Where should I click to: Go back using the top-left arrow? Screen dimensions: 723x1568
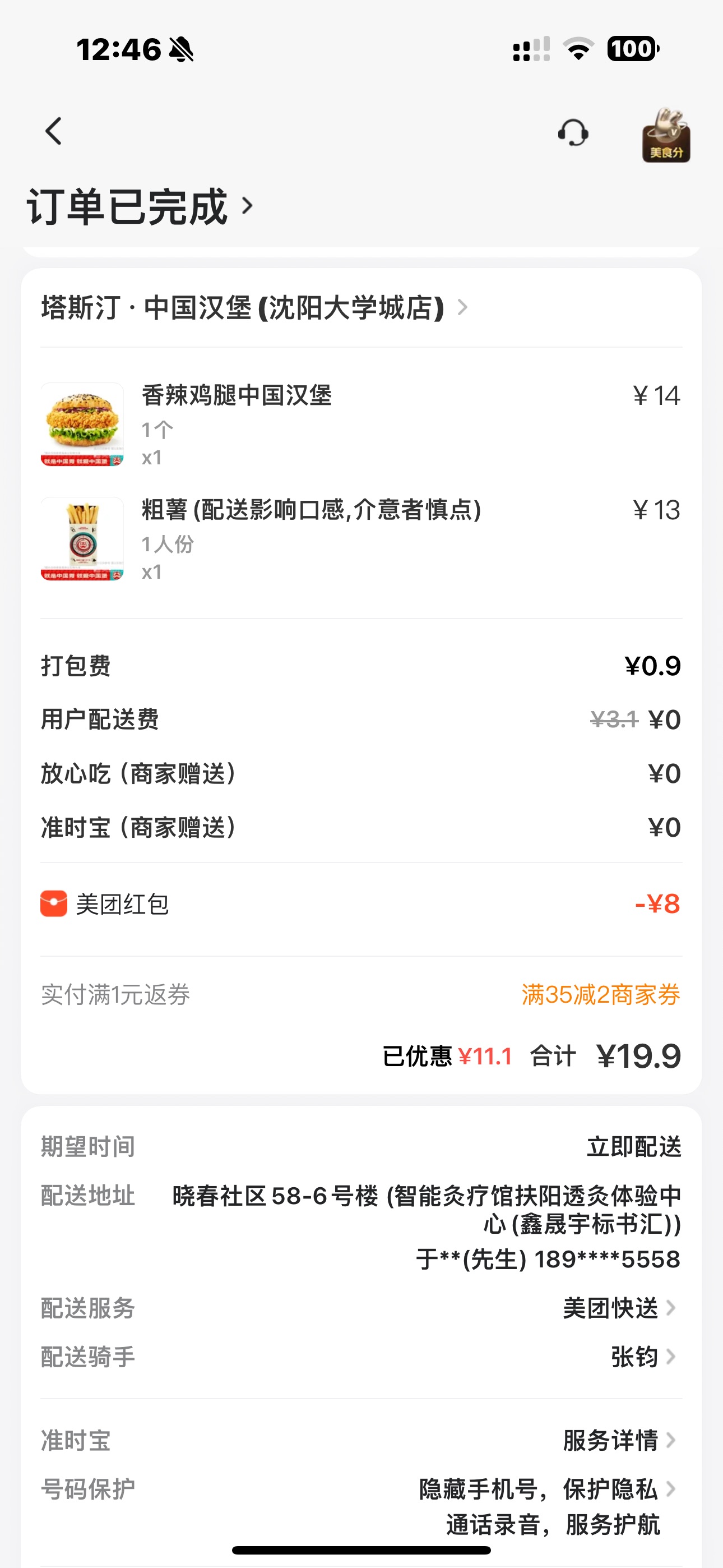pos(54,131)
